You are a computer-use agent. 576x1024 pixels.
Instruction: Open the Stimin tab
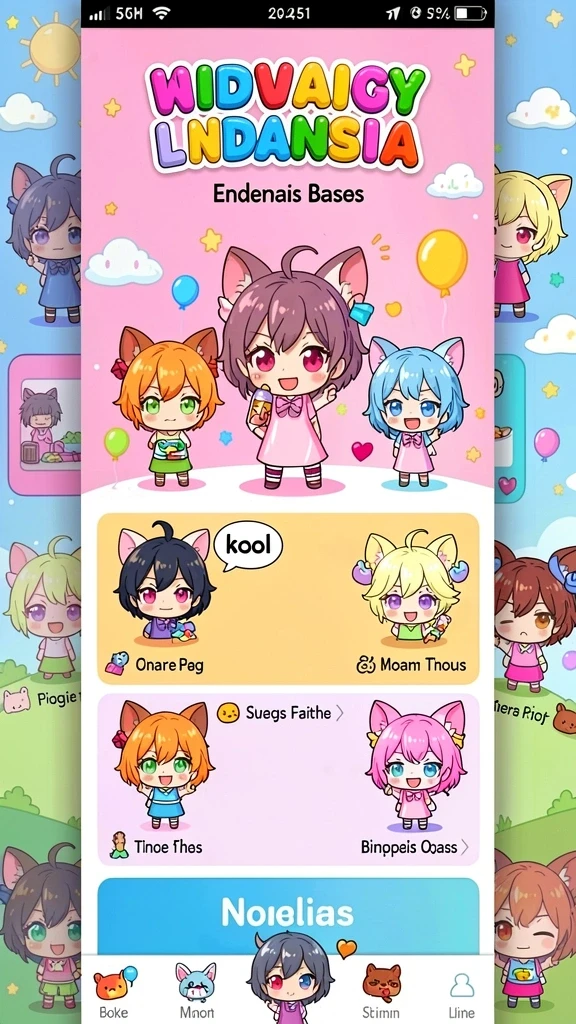380,991
